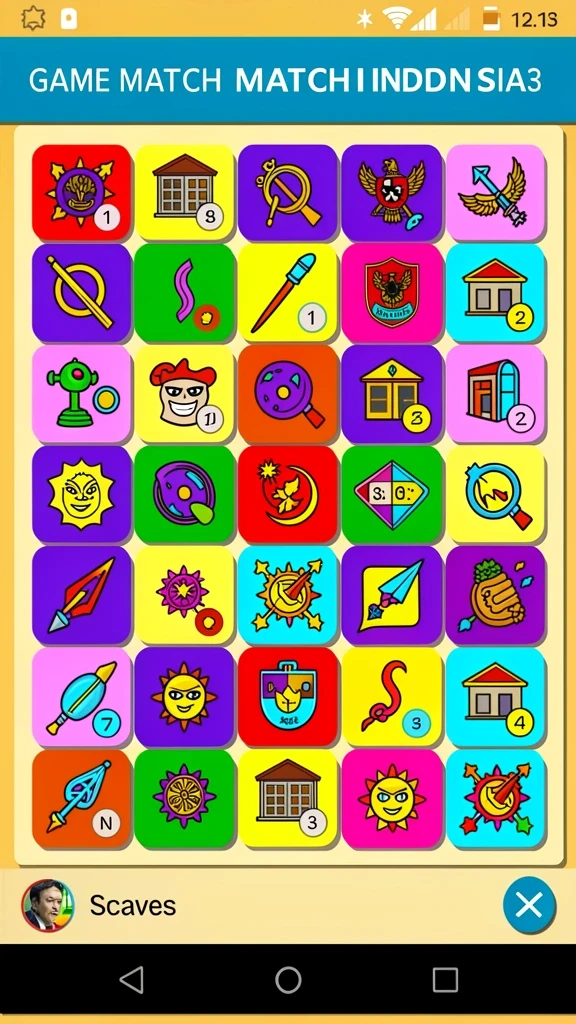The width and height of the screenshot is (576, 1024).
Task: Pick the red crescent moon tile
Action: tap(288, 495)
